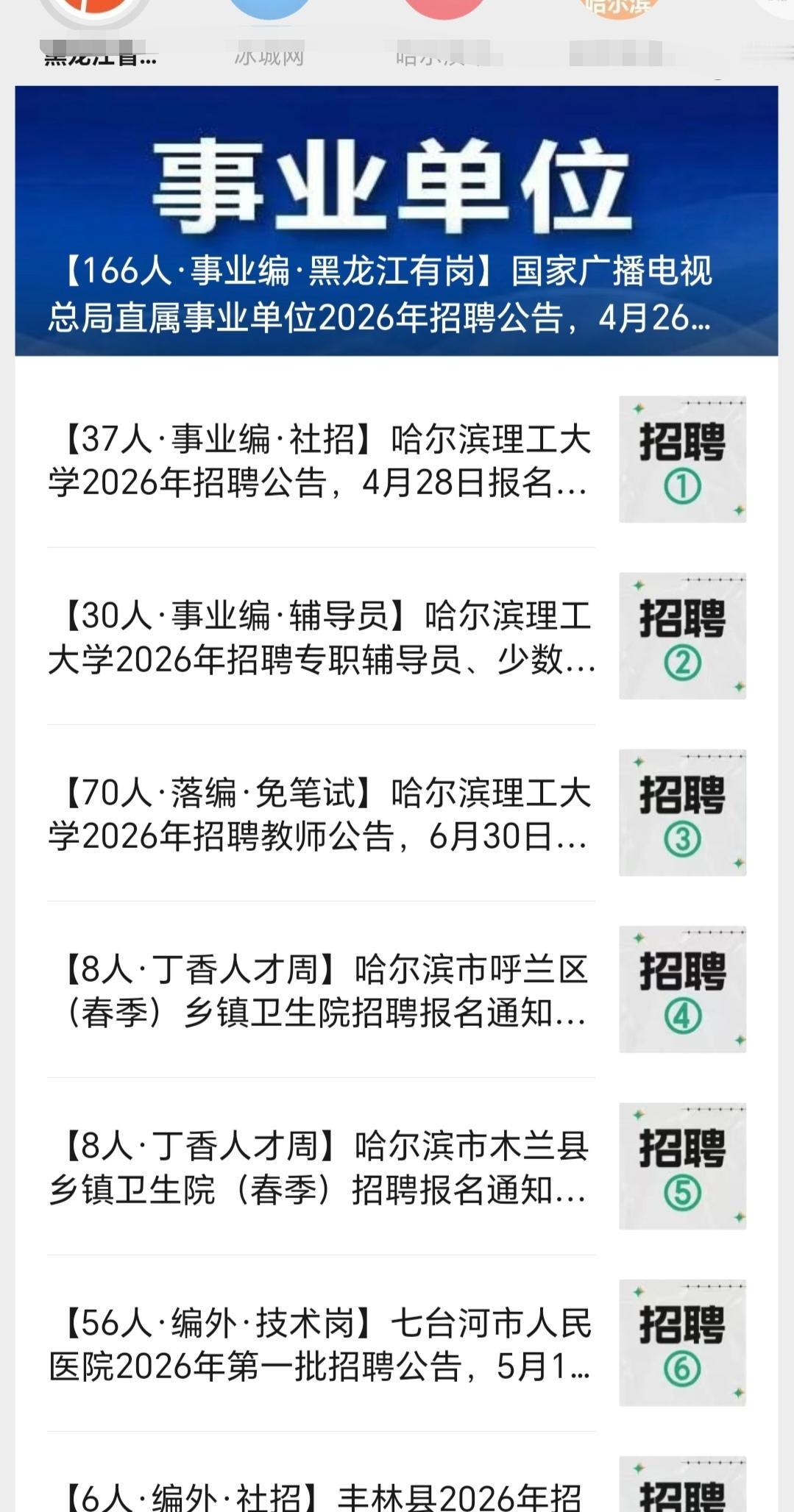Open the 70人 落编免笔试 teacher announcement
794x1512 pixels.
click(x=324, y=813)
